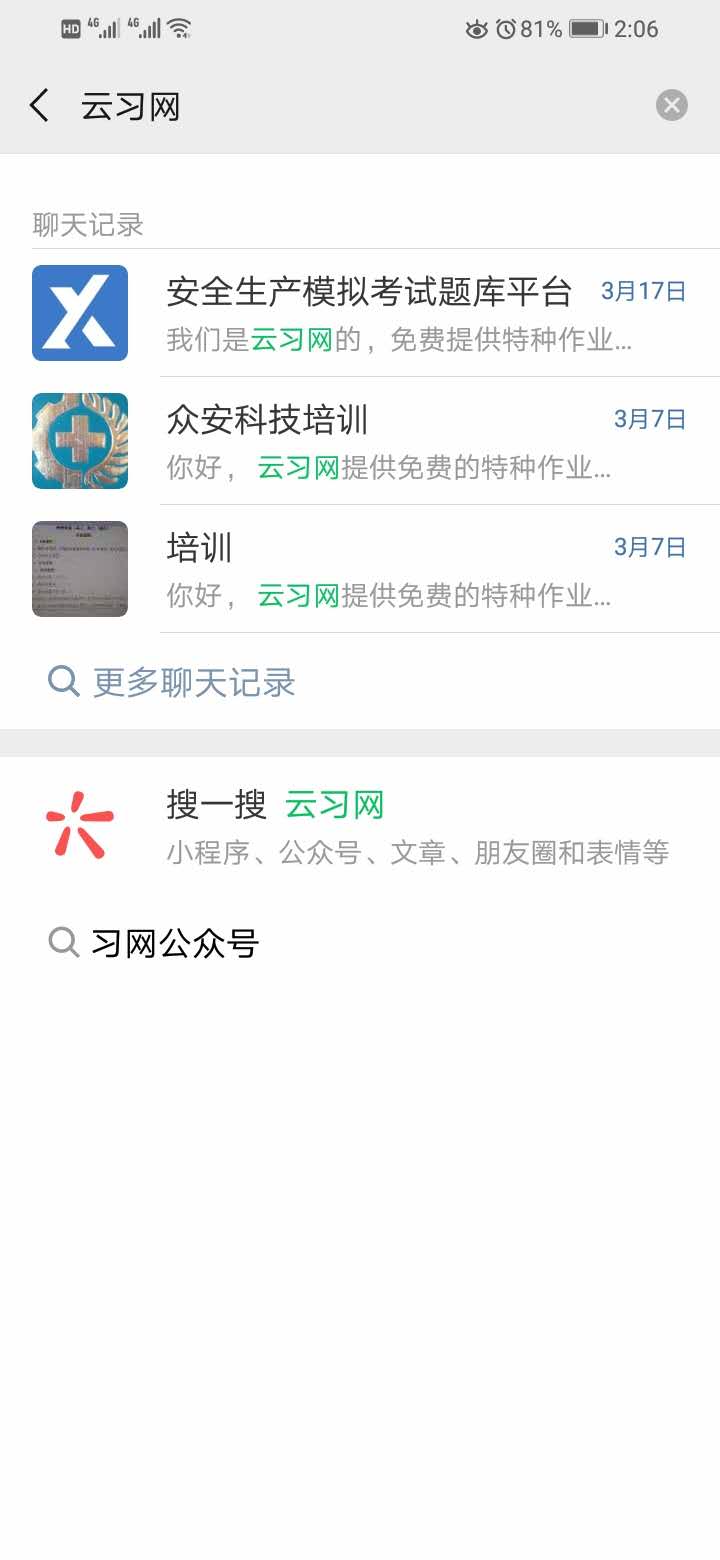Tap the alarm clock status bar icon

click(x=508, y=29)
